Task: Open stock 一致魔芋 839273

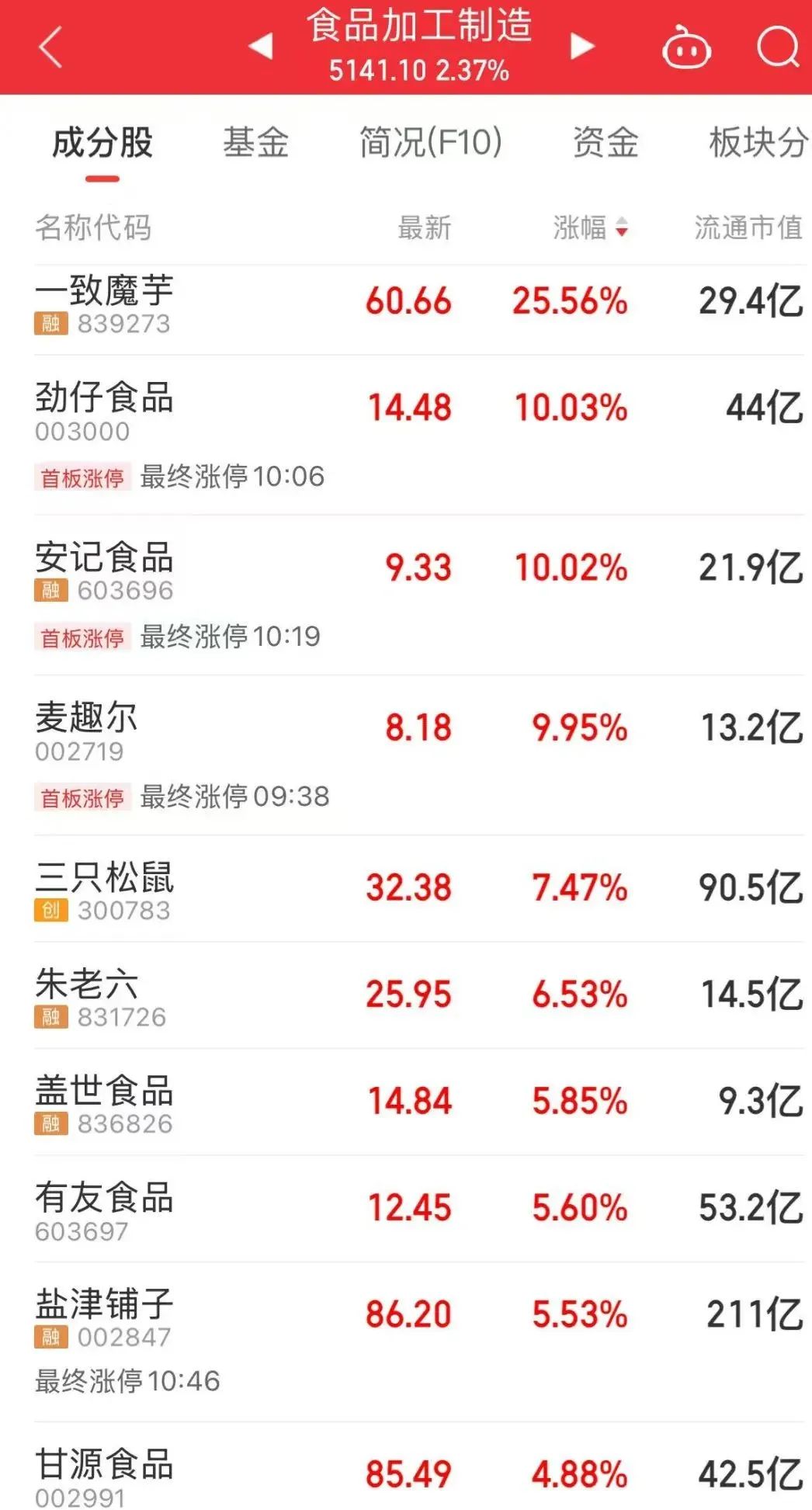Action: [x=104, y=303]
